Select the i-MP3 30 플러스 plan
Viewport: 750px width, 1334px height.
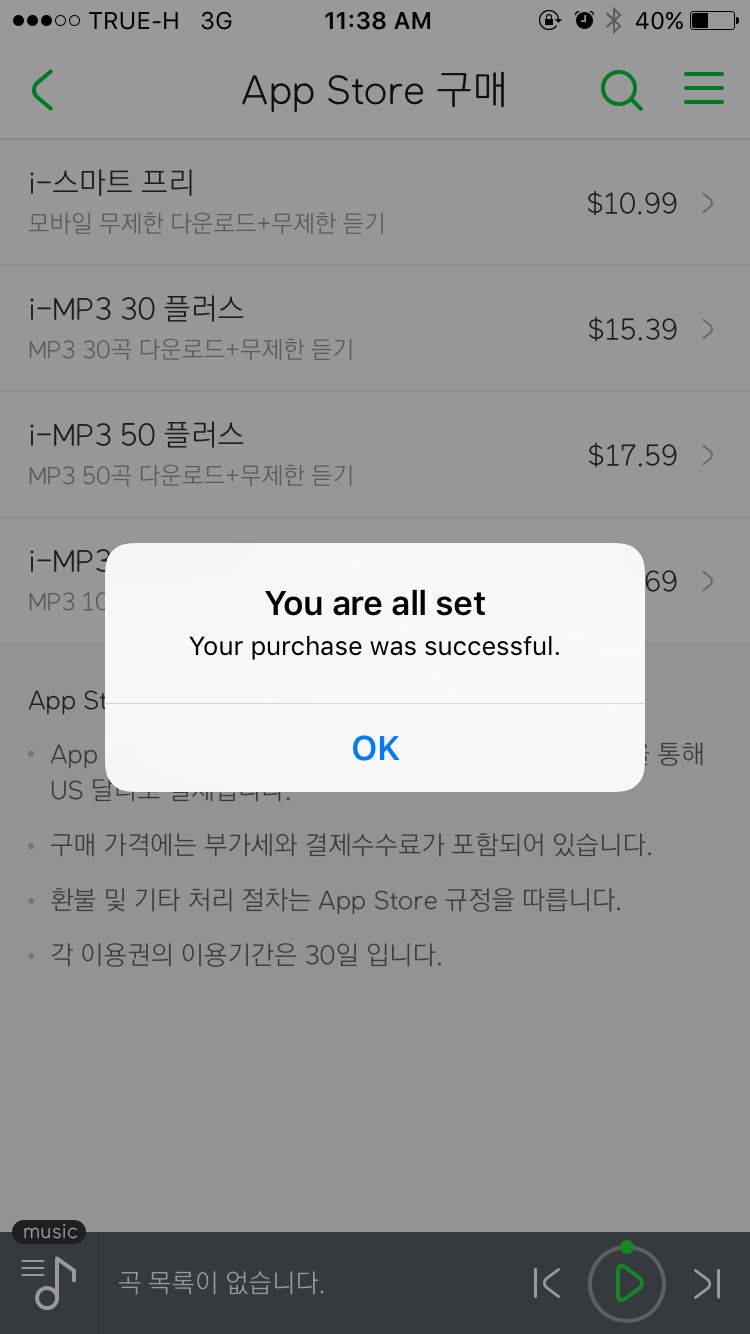[x=375, y=328]
